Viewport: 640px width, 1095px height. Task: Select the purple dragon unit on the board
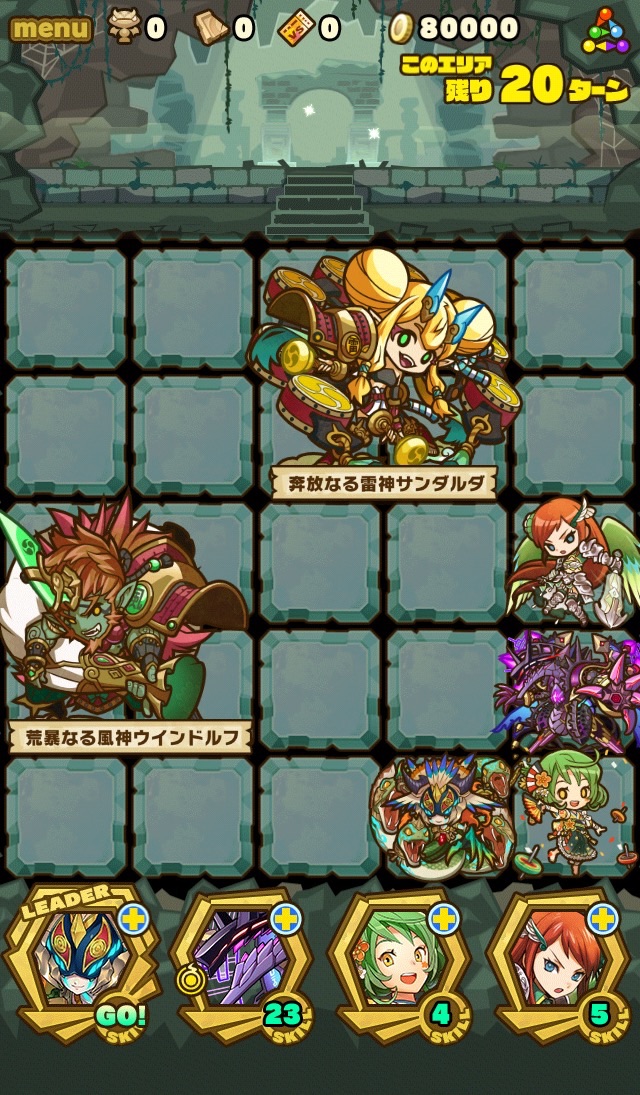pyautogui.click(x=570, y=690)
